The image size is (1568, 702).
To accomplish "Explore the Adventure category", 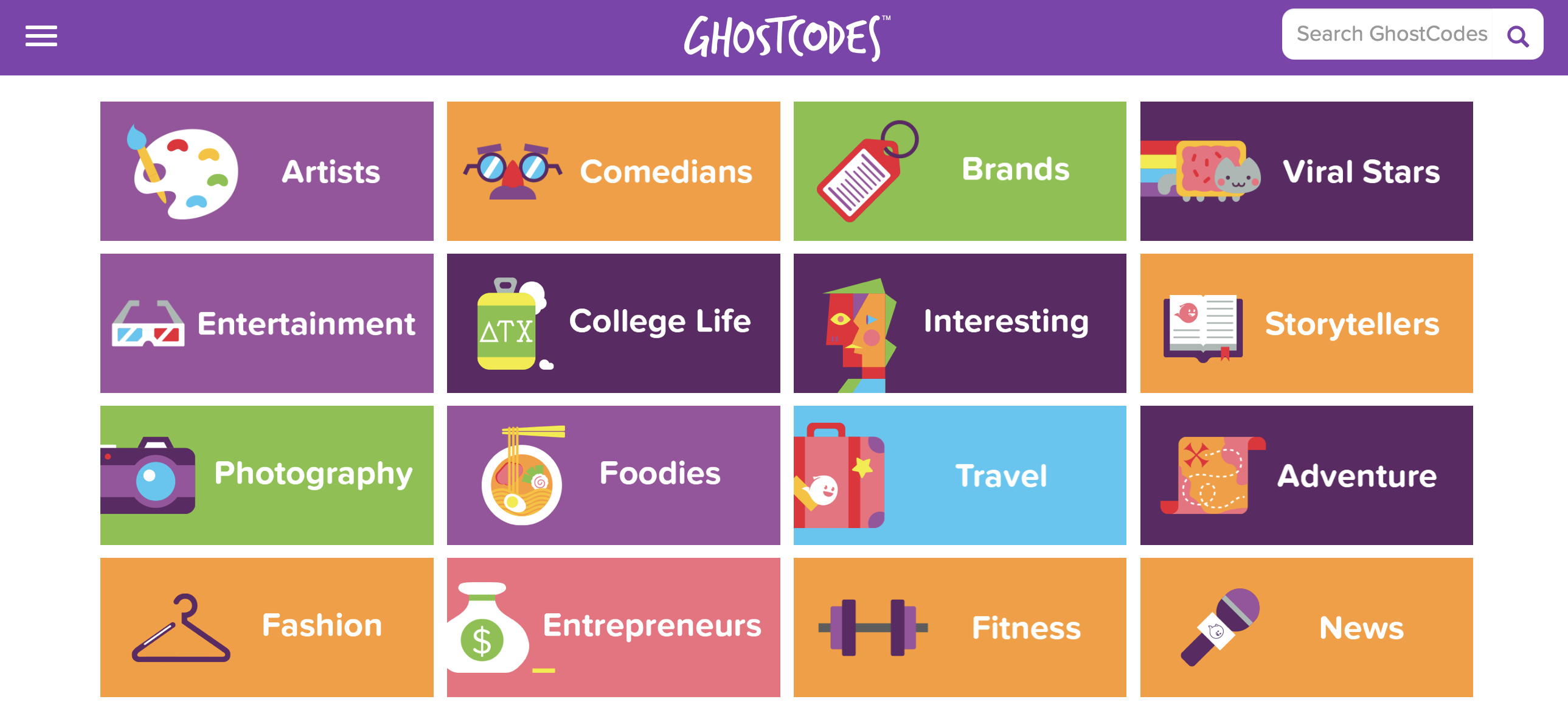I will 1306,475.
